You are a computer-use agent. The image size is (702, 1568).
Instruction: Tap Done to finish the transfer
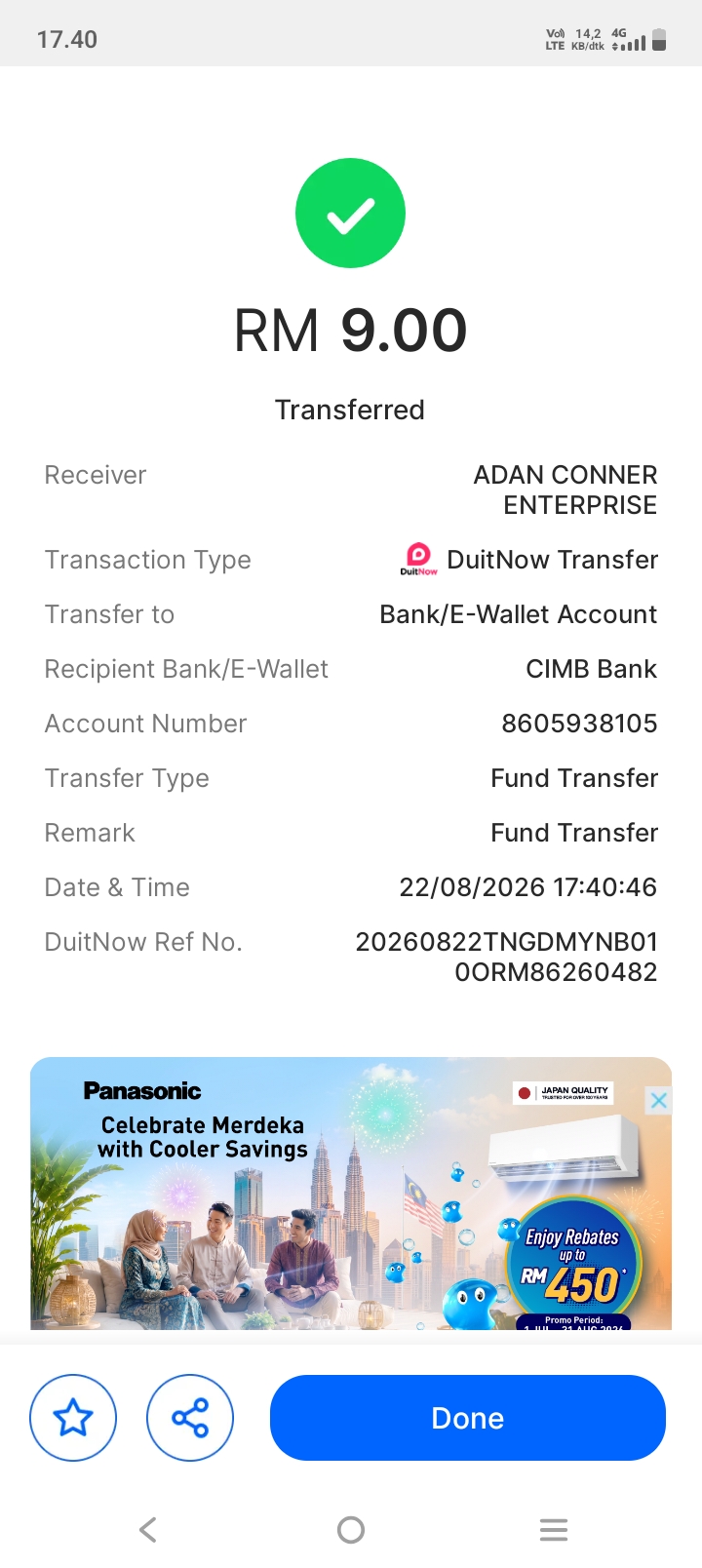[x=468, y=1418]
